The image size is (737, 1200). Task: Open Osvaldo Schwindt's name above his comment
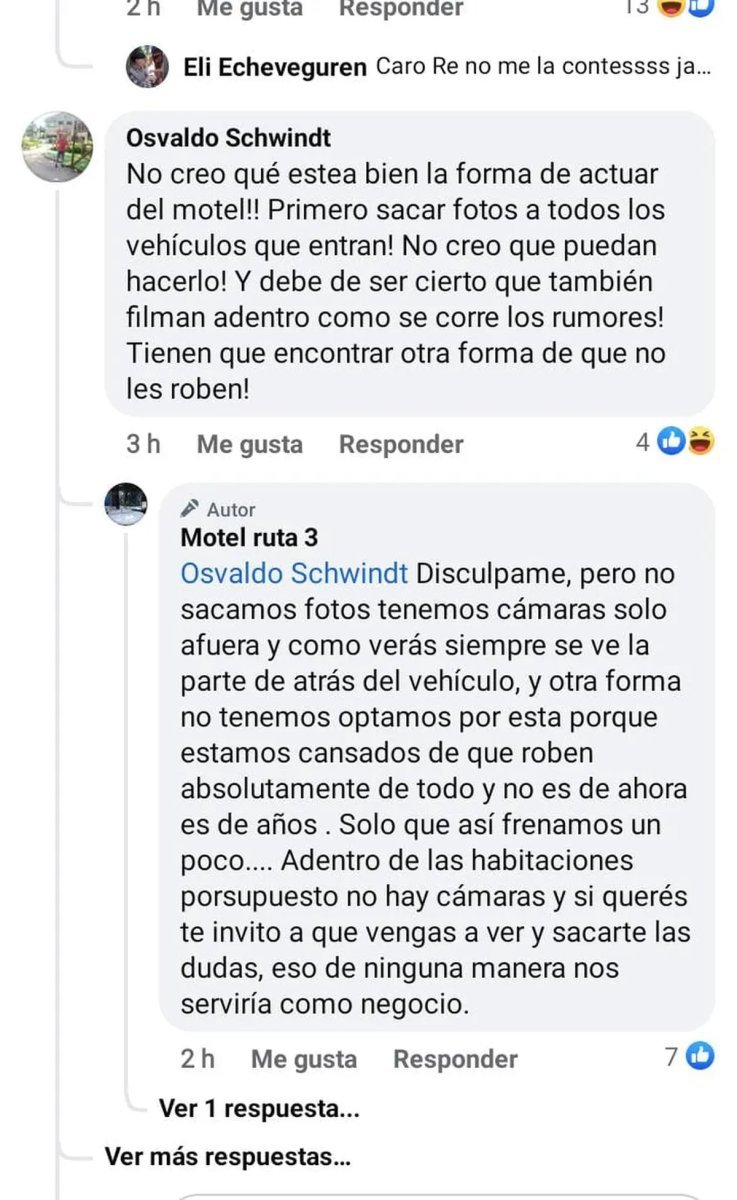(229, 137)
